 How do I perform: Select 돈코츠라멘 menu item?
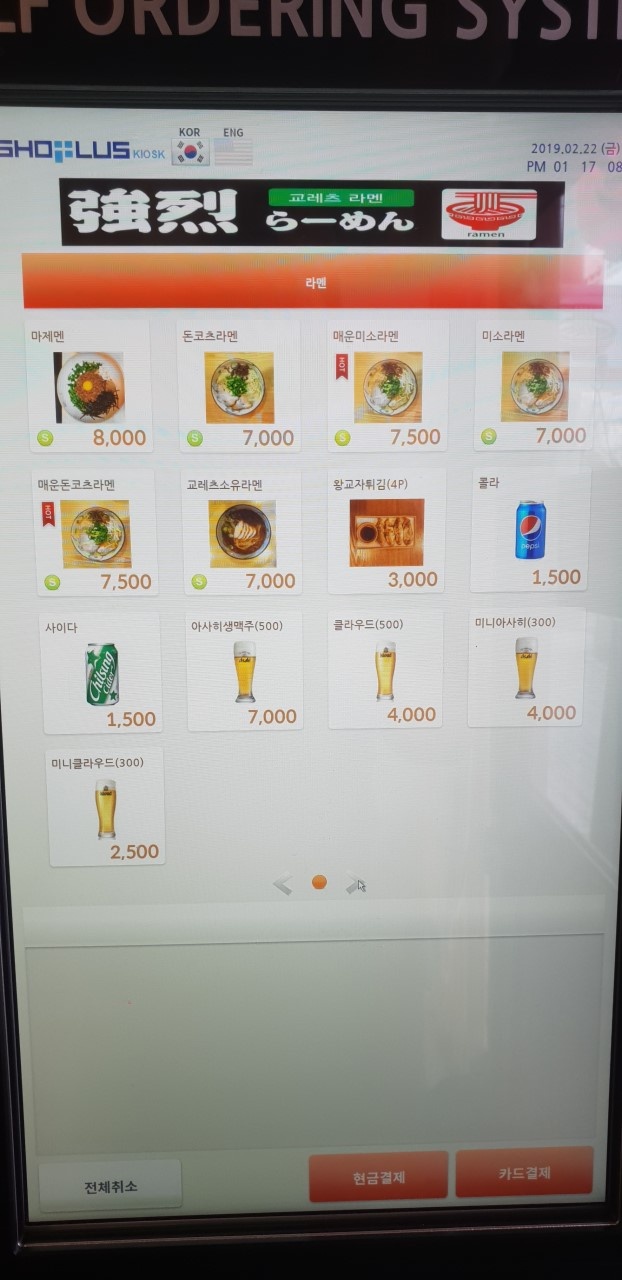238,387
